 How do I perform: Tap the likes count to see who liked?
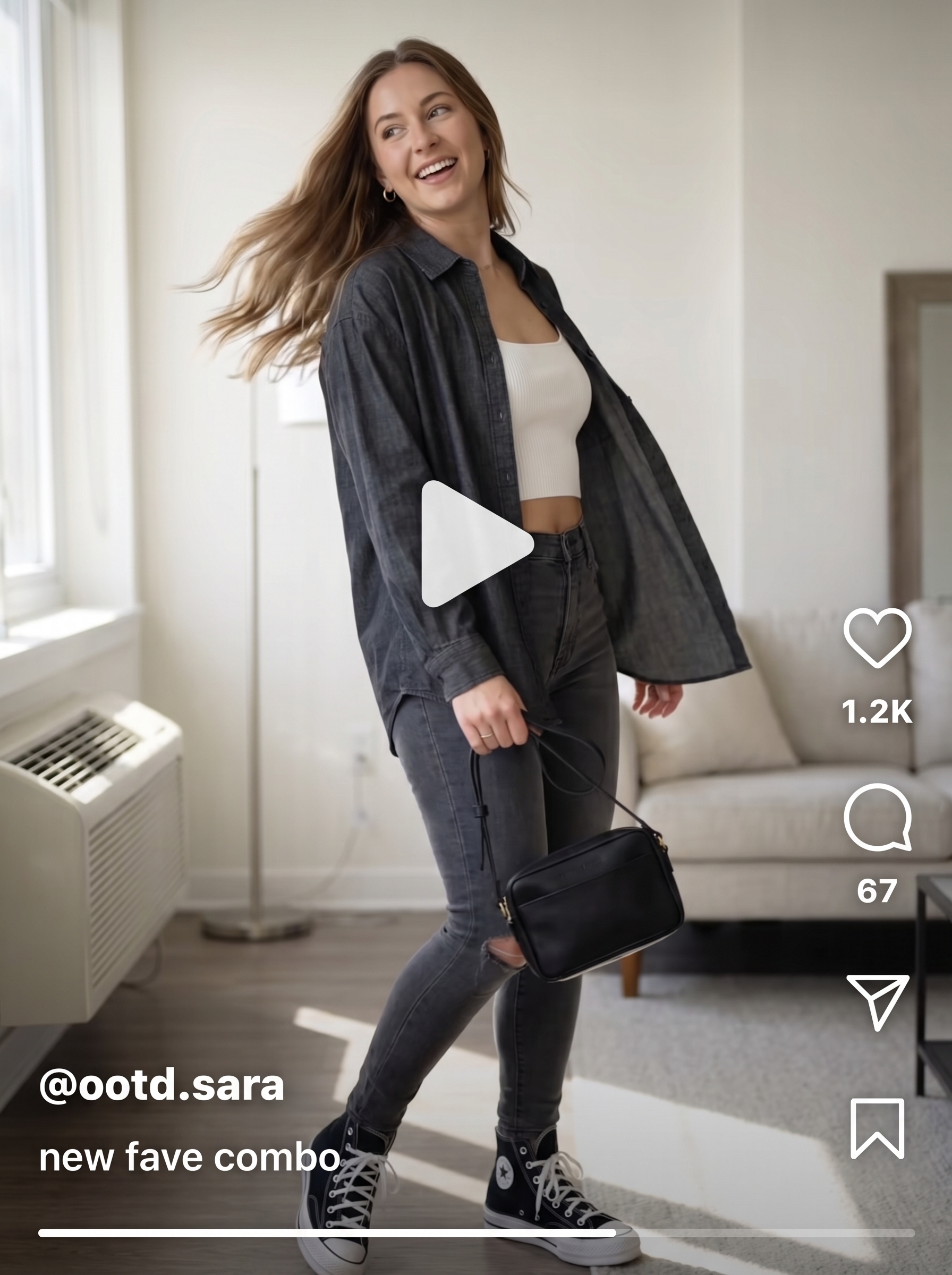click(877, 712)
